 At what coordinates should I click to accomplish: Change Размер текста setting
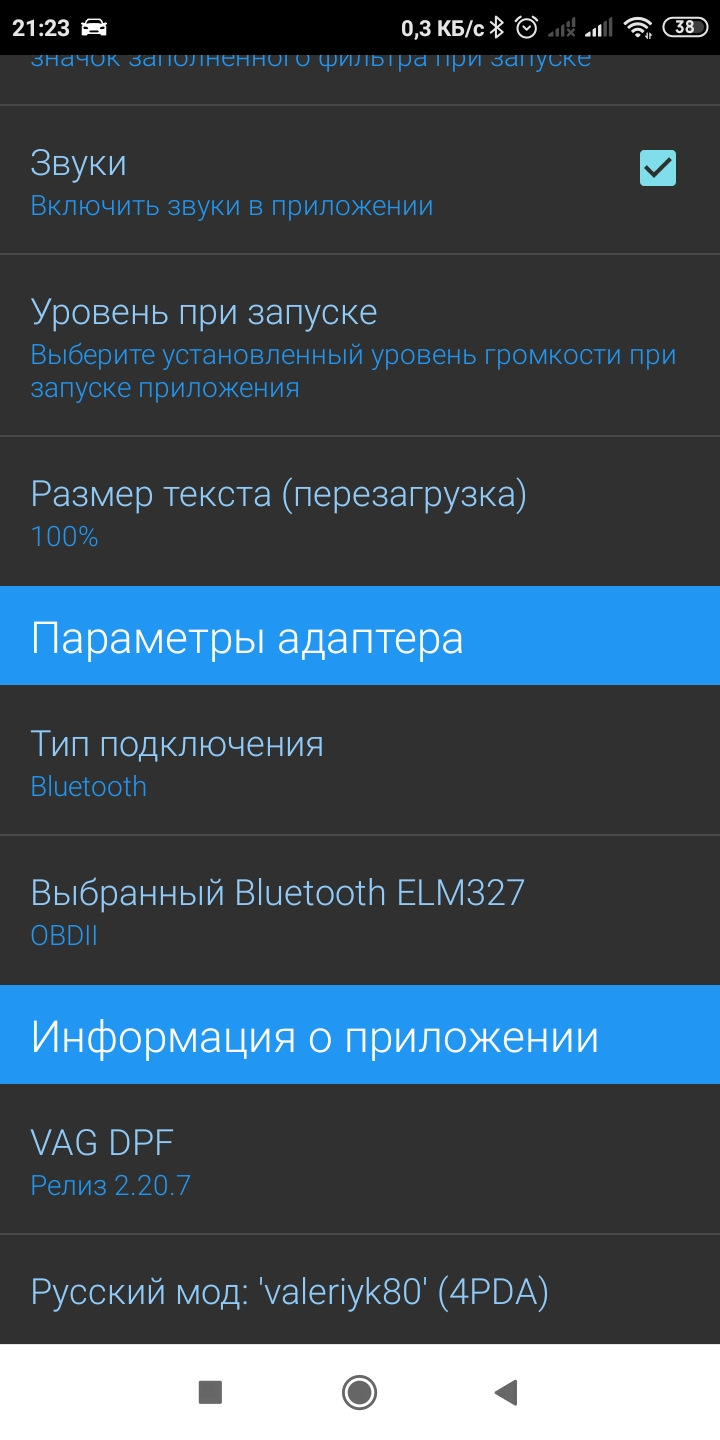[360, 511]
